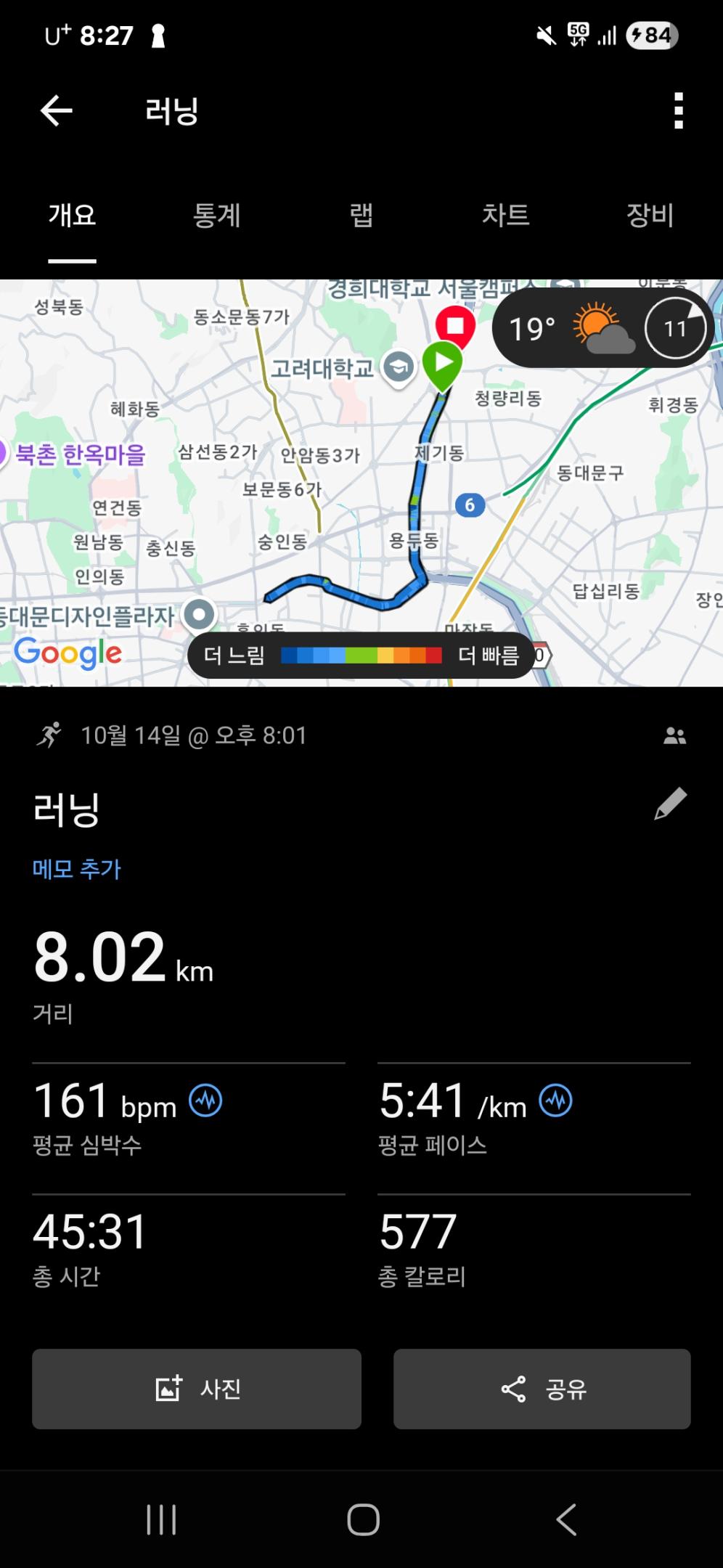Image resolution: width=723 pixels, height=1568 pixels.
Task: Show info for average pace
Action: [x=556, y=1101]
